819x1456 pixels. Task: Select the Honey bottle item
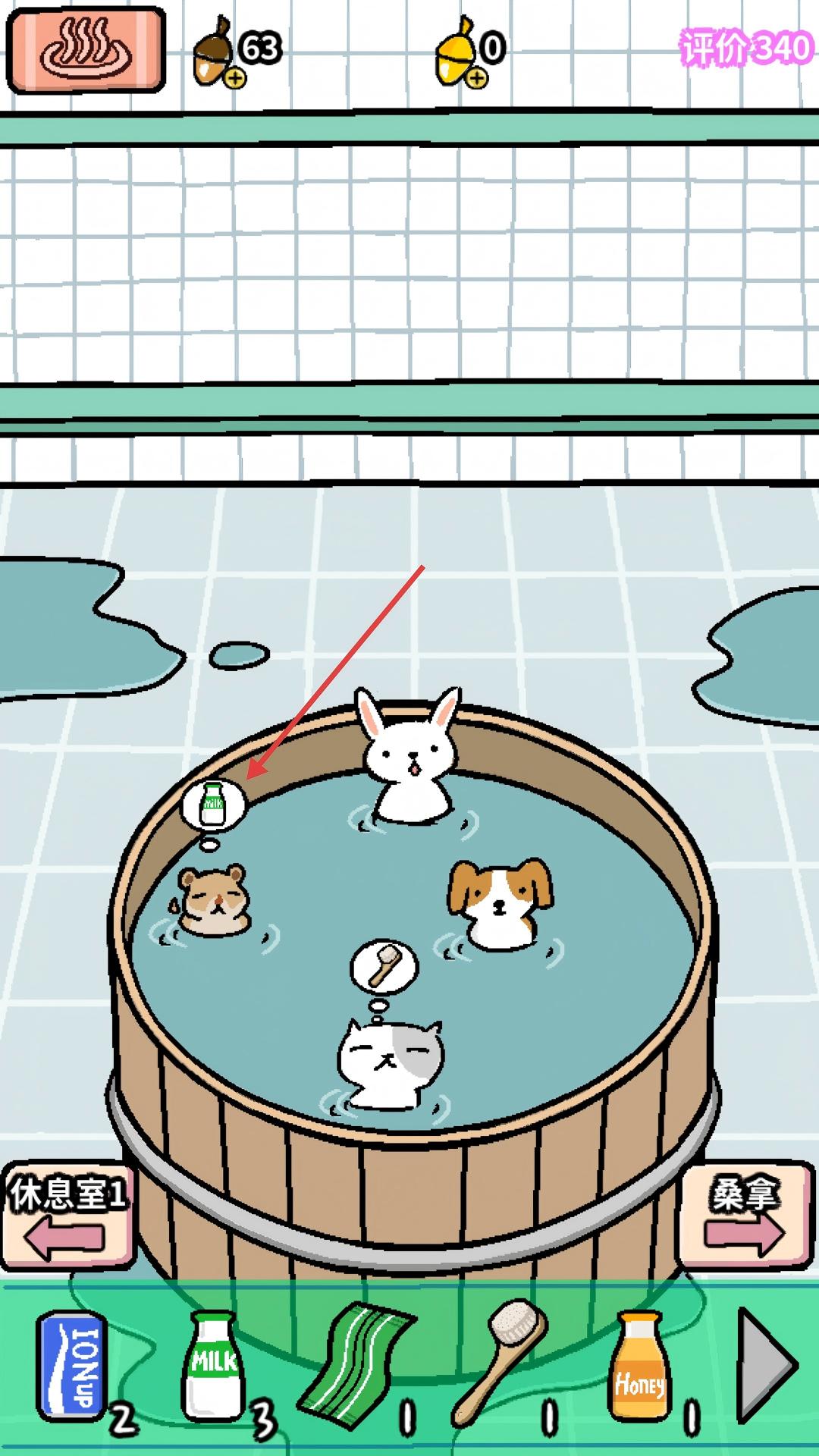click(642, 1365)
